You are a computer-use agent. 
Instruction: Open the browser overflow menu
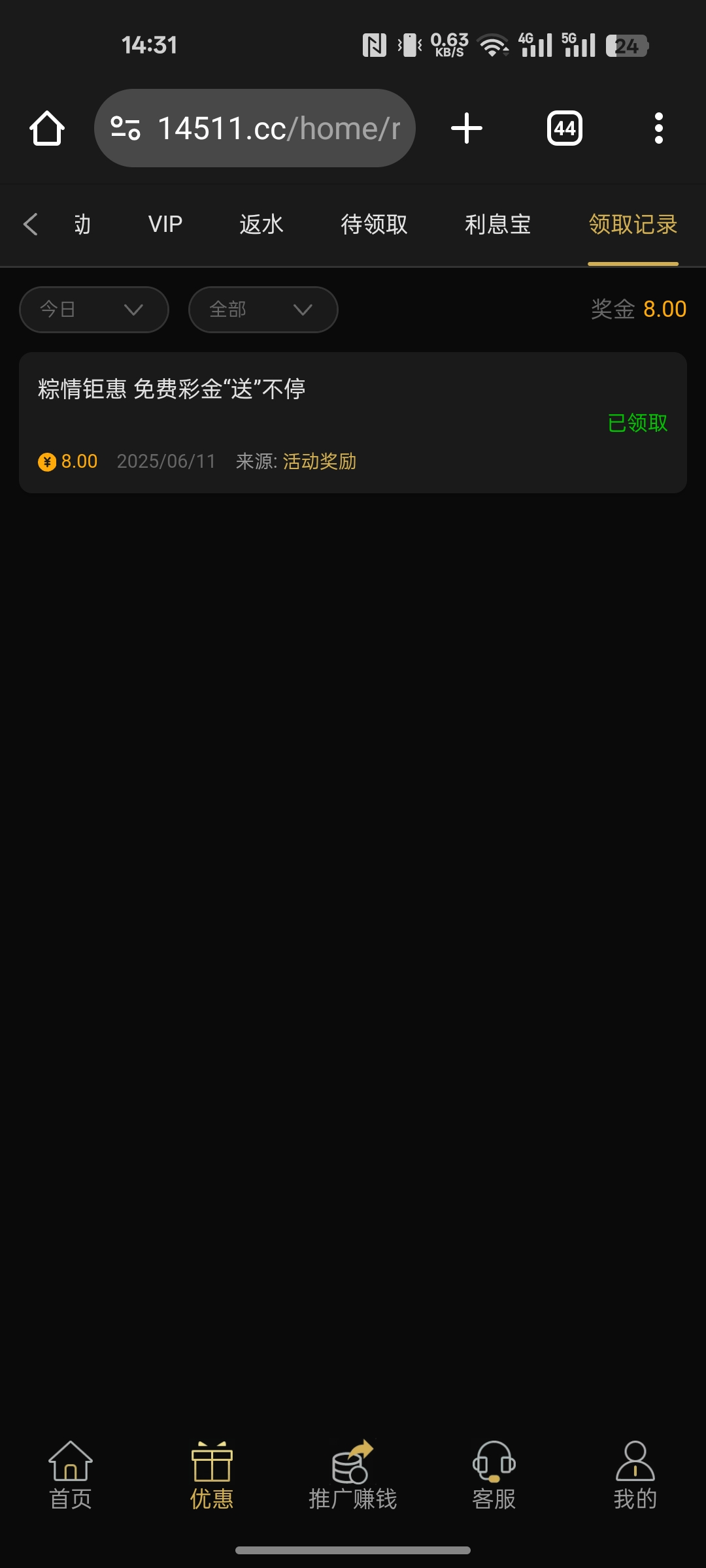click(x=658, y=128)
